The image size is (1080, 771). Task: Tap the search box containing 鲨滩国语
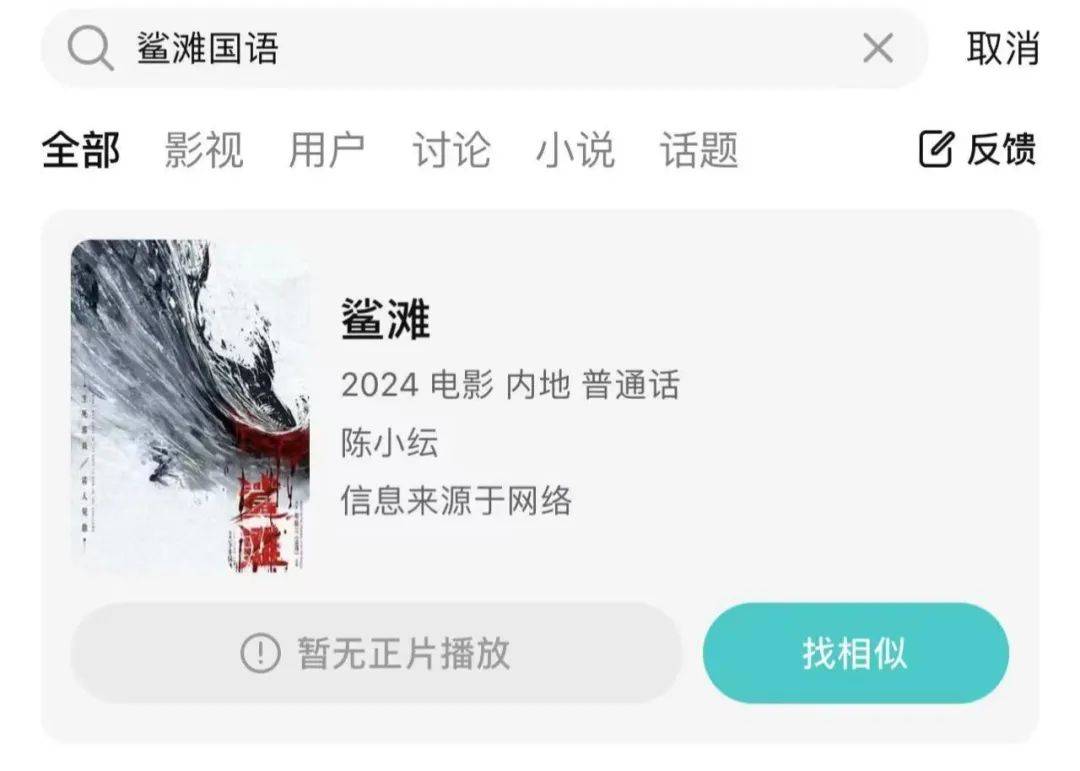(x=480, y=48)
